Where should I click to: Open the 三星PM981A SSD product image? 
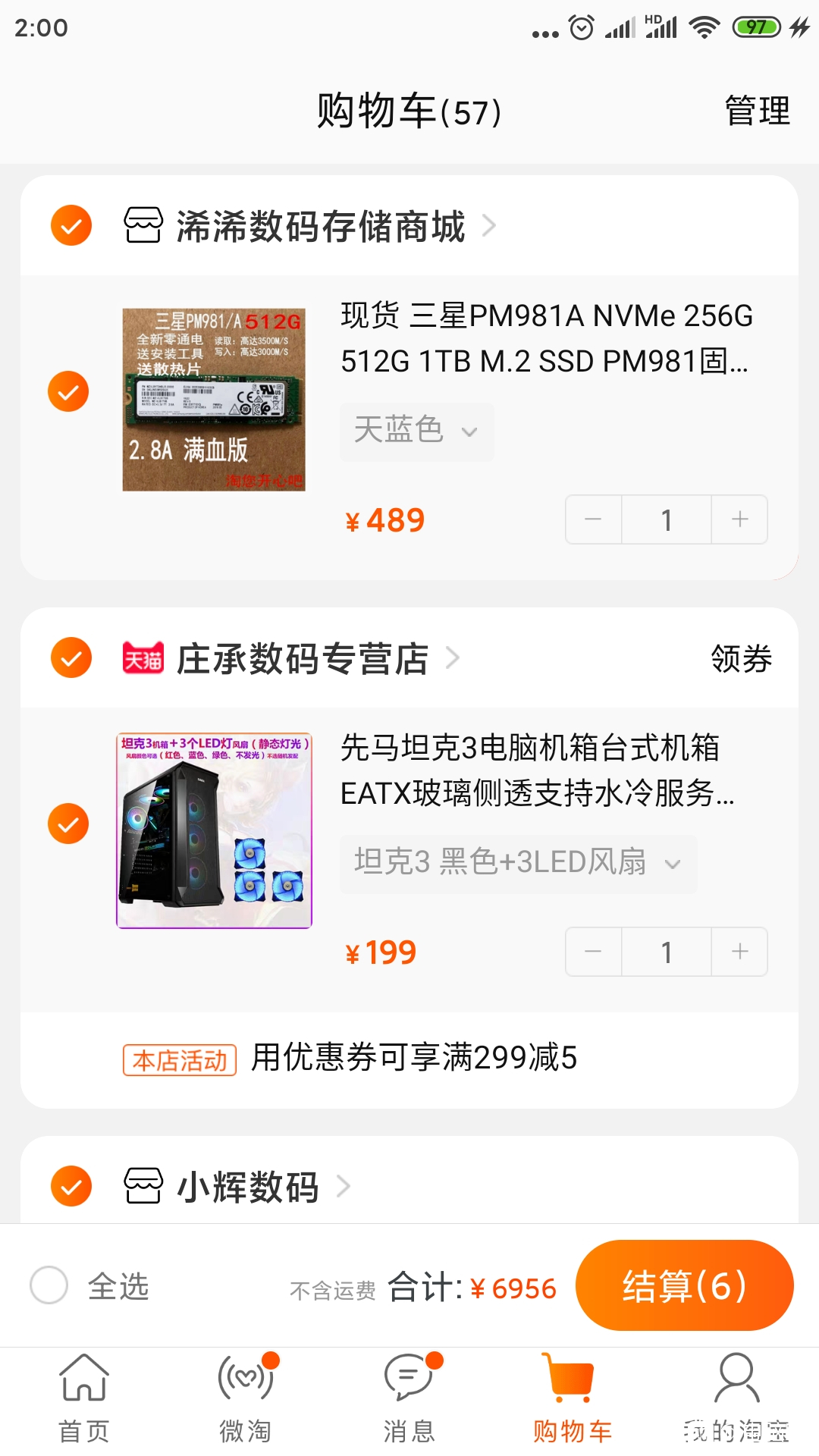(214, 400)
